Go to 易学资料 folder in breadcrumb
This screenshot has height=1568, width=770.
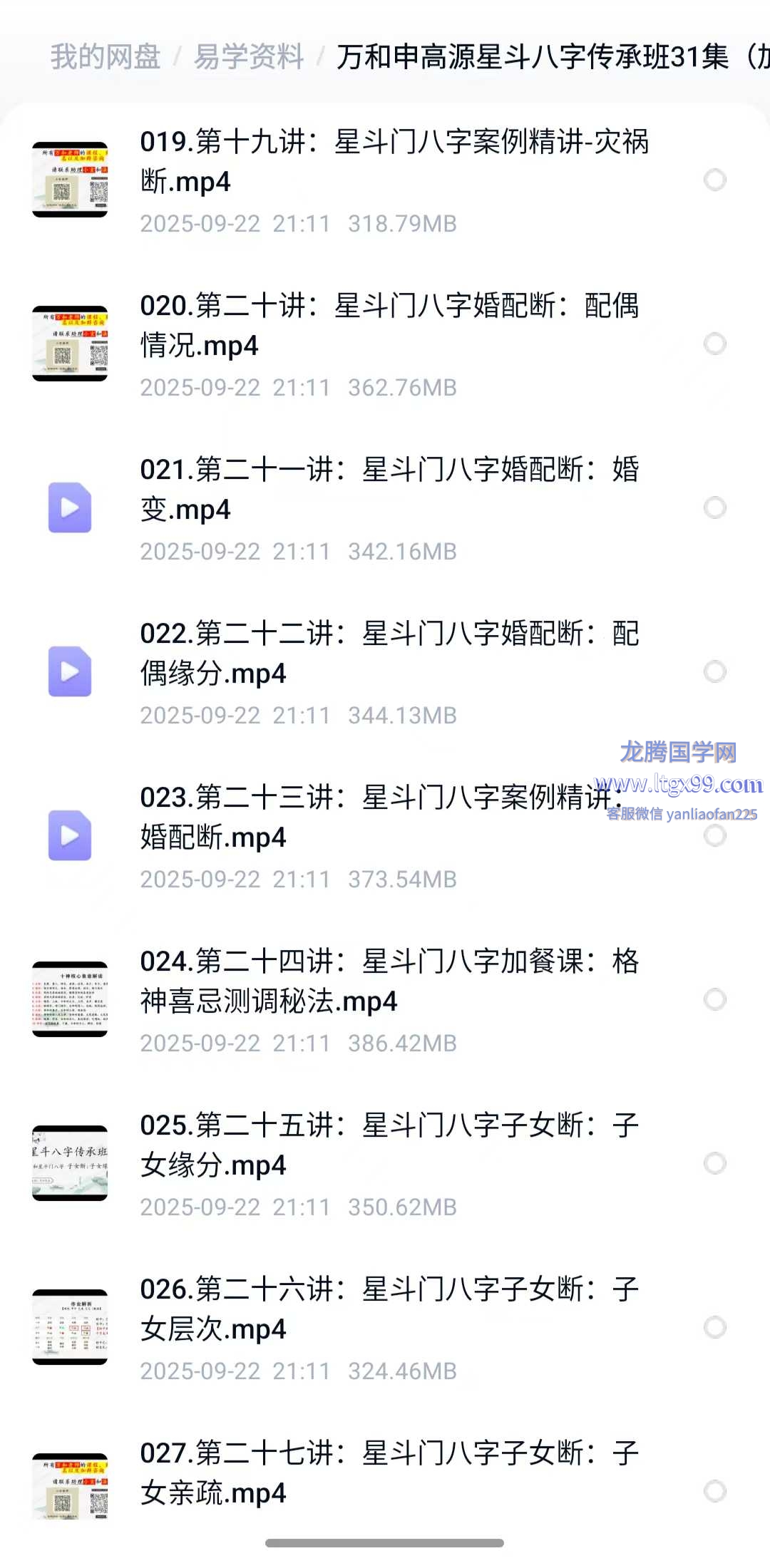(x=249, y=57)
